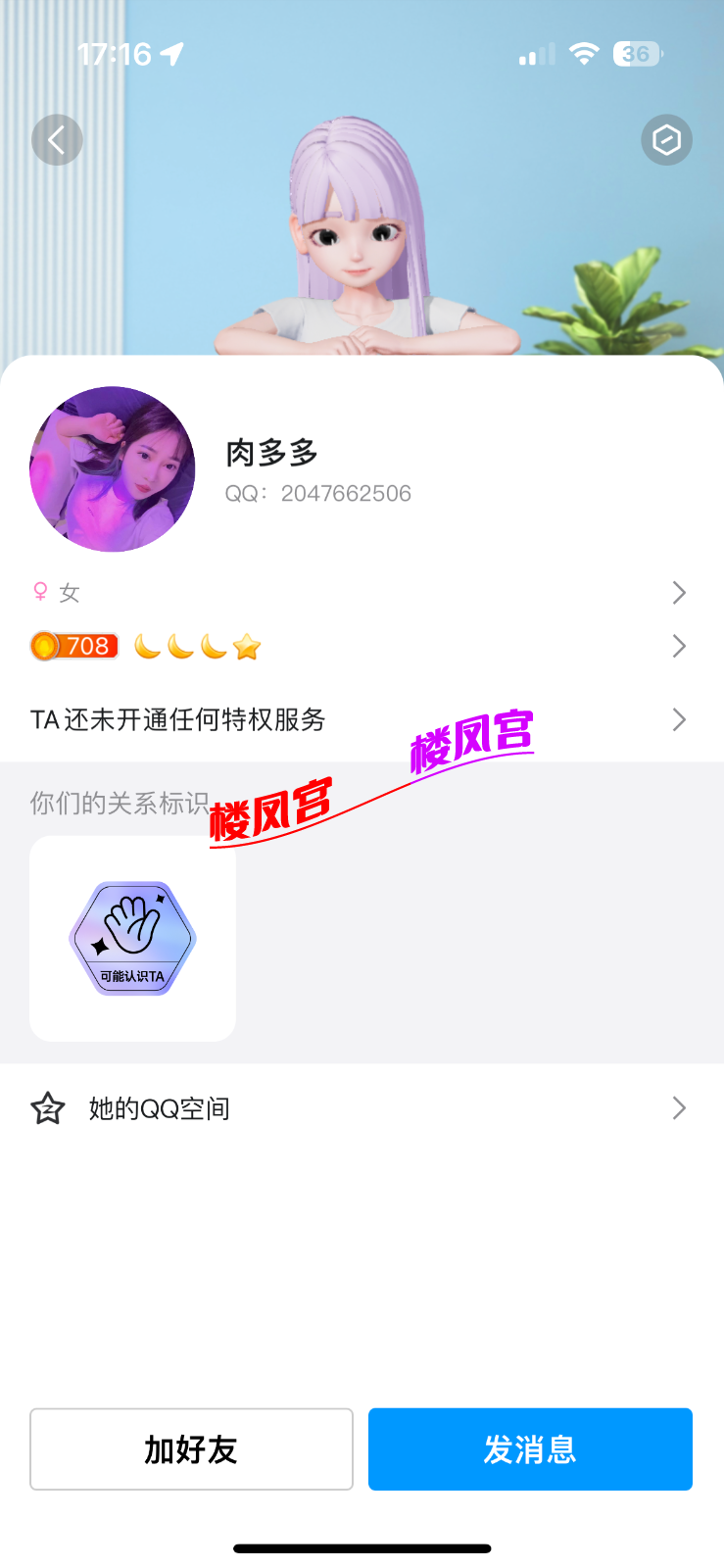View TA 还未开通任何特权服务 section

click(176, 719)
